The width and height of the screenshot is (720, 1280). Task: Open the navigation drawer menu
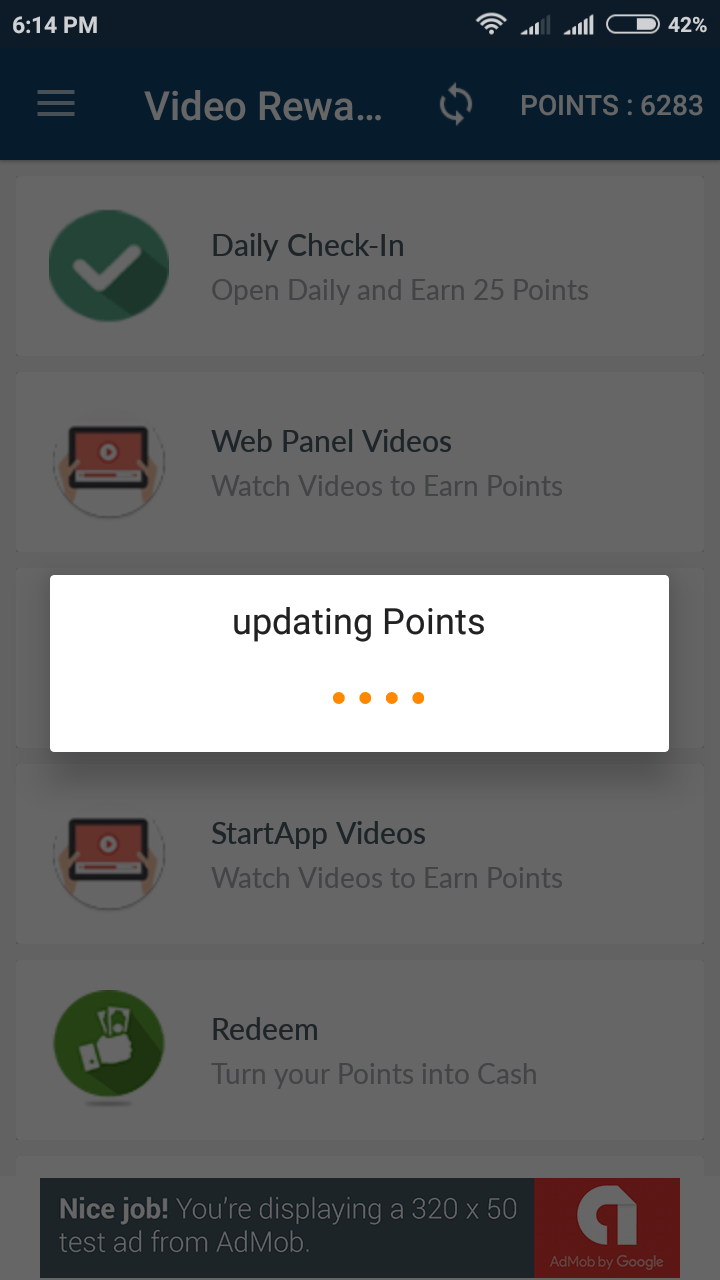pyautogui.click(x=56, y=104)
